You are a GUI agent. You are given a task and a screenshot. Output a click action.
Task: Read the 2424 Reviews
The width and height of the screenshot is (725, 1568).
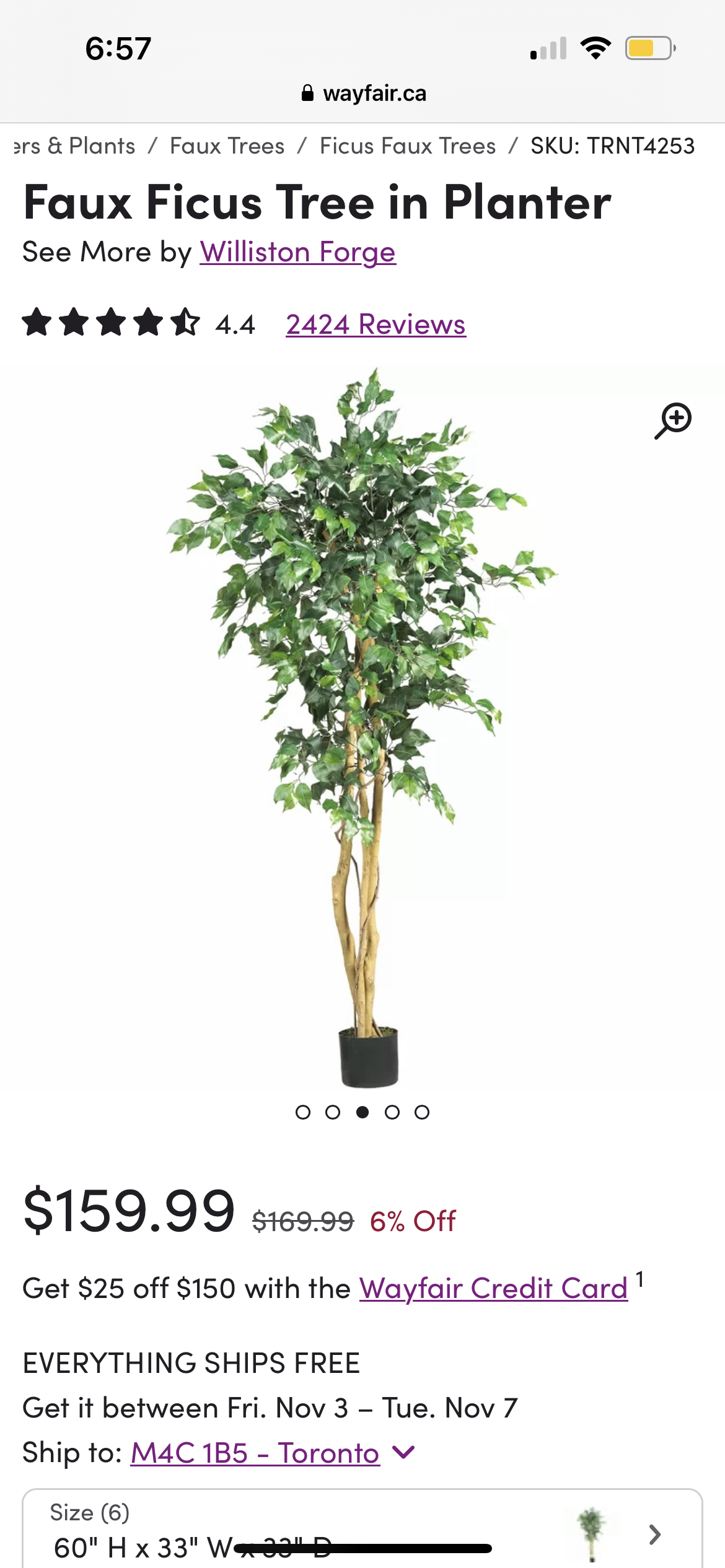point(376,324)
